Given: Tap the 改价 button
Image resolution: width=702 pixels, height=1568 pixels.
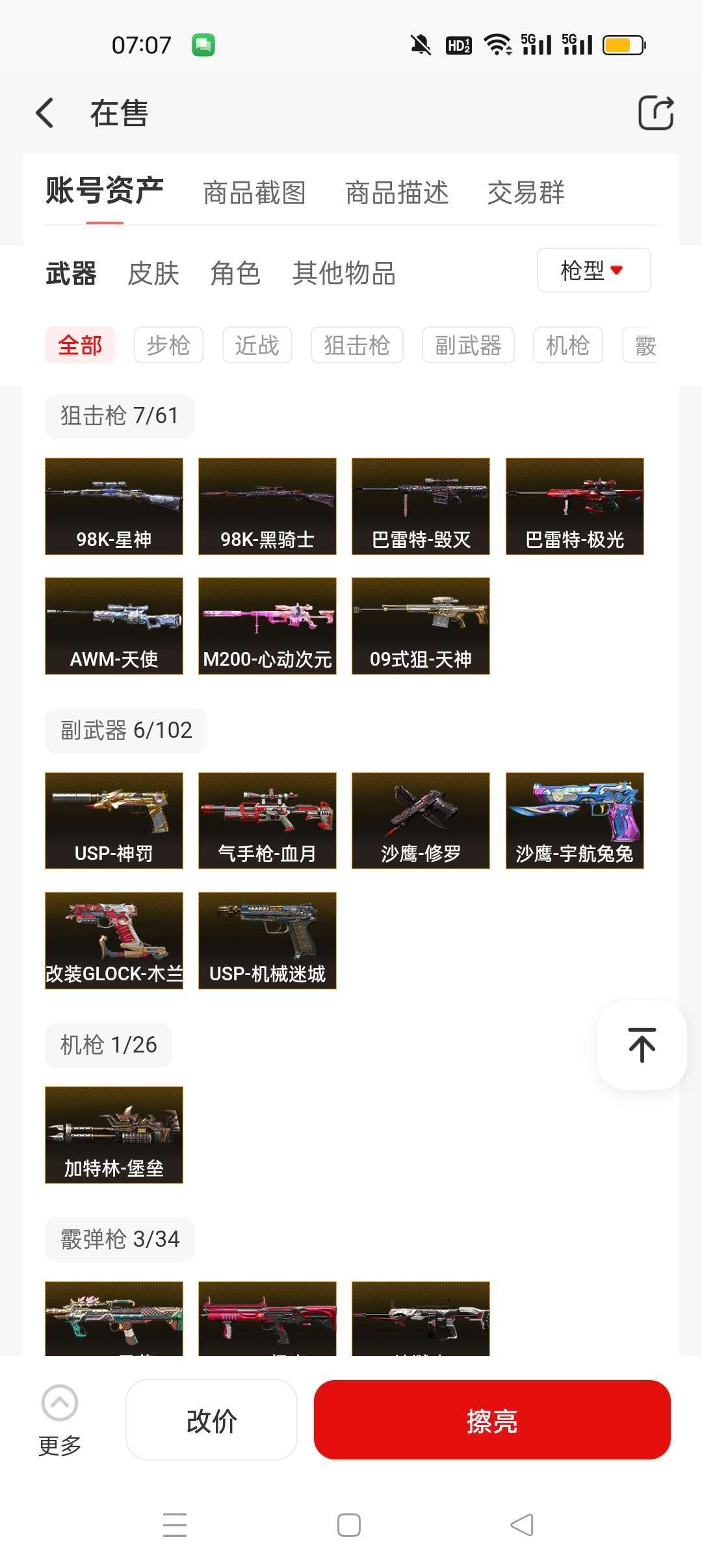Looking at the screenshot, I should coord(211,1420).
